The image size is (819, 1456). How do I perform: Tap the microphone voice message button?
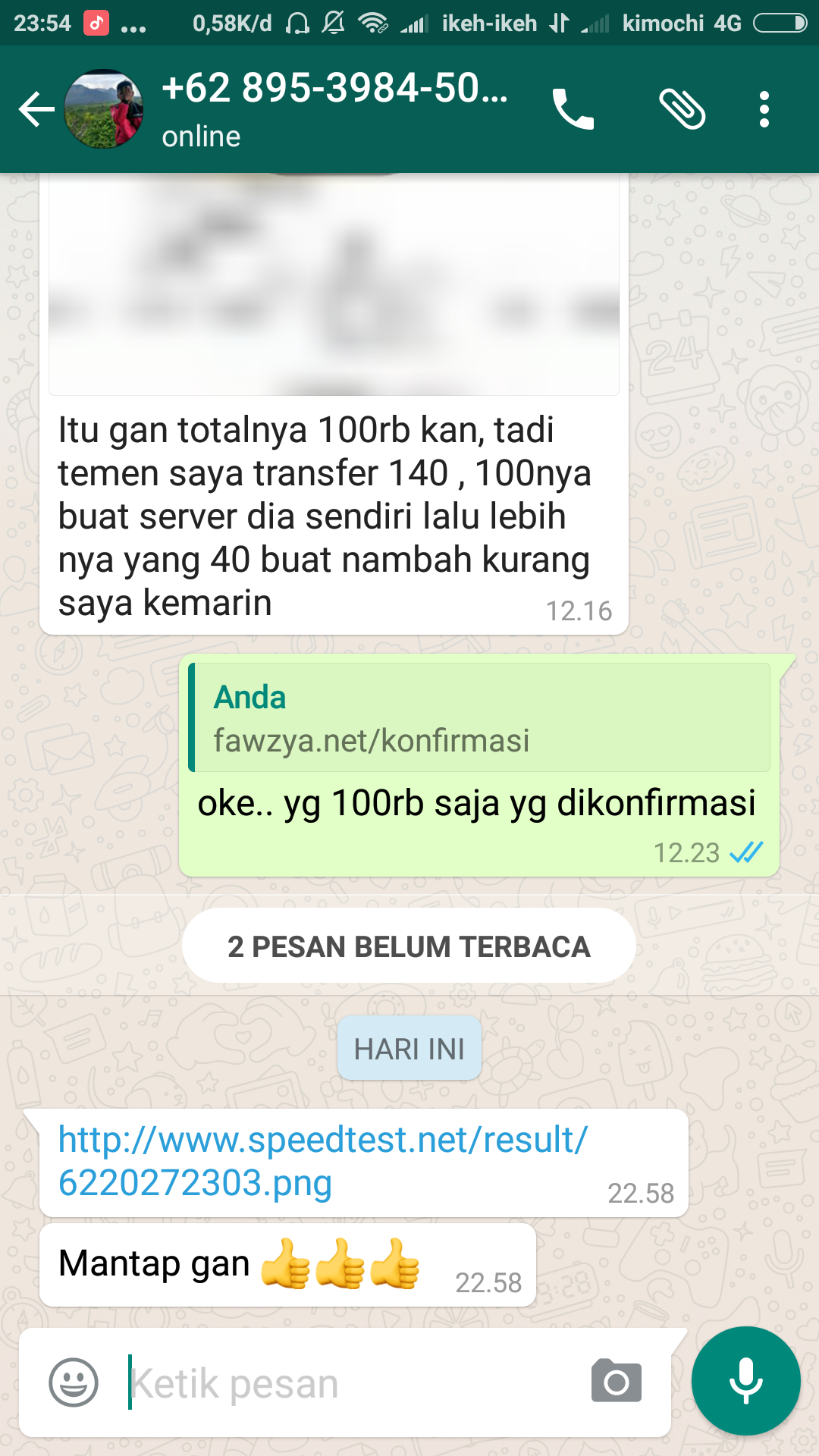(745, 1381)
